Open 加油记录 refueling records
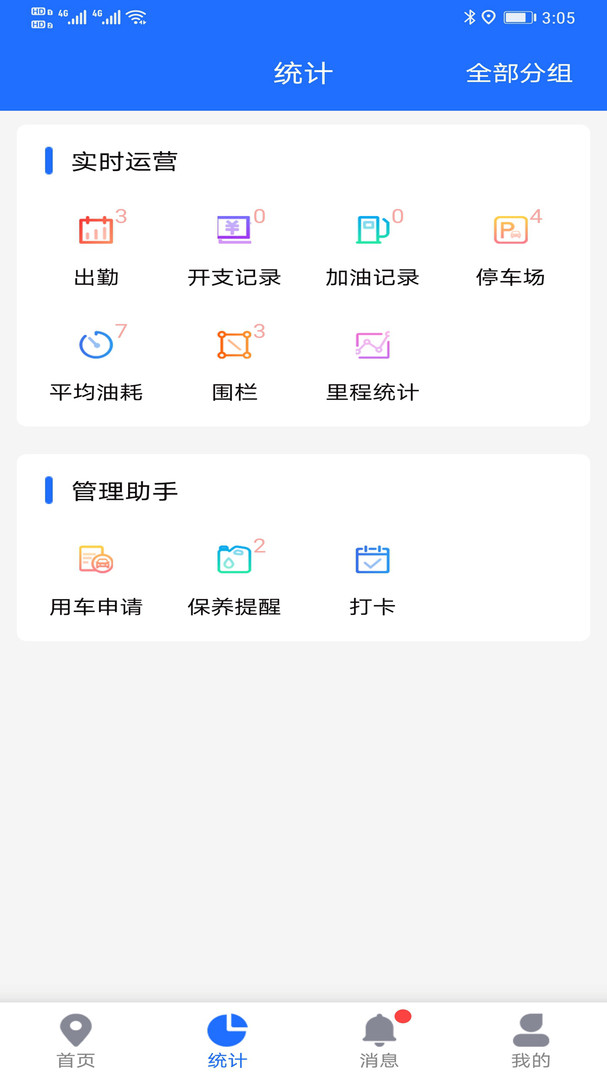 point(372,246)
